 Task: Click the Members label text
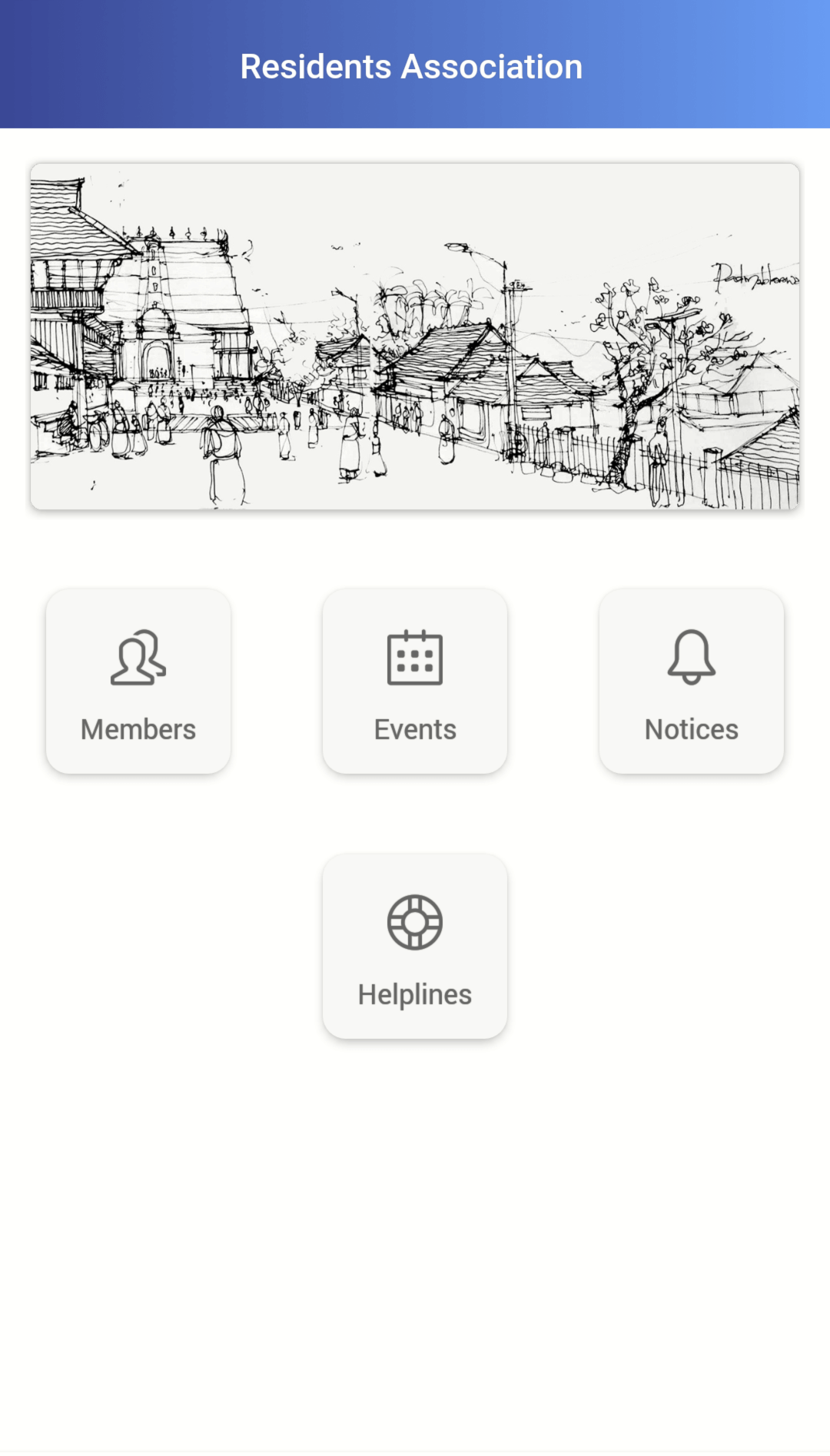tap(138, 728)
